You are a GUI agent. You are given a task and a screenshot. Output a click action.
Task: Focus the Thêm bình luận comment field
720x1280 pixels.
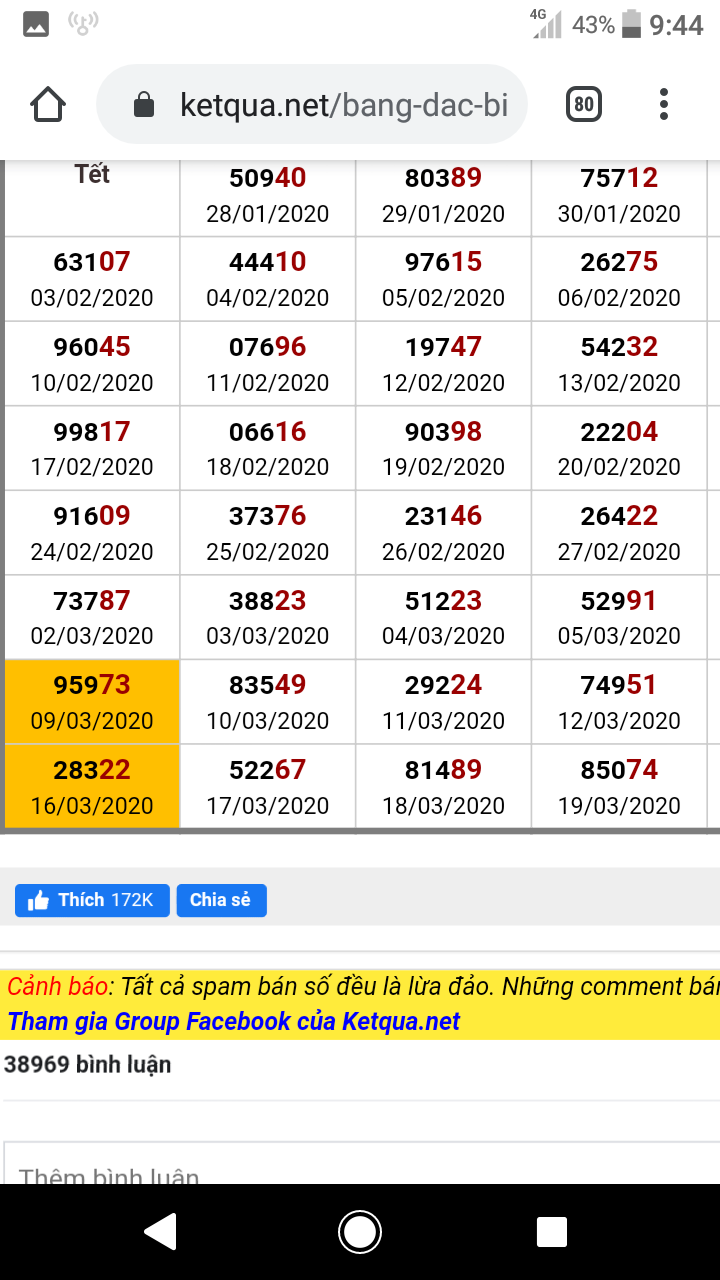362,1164
